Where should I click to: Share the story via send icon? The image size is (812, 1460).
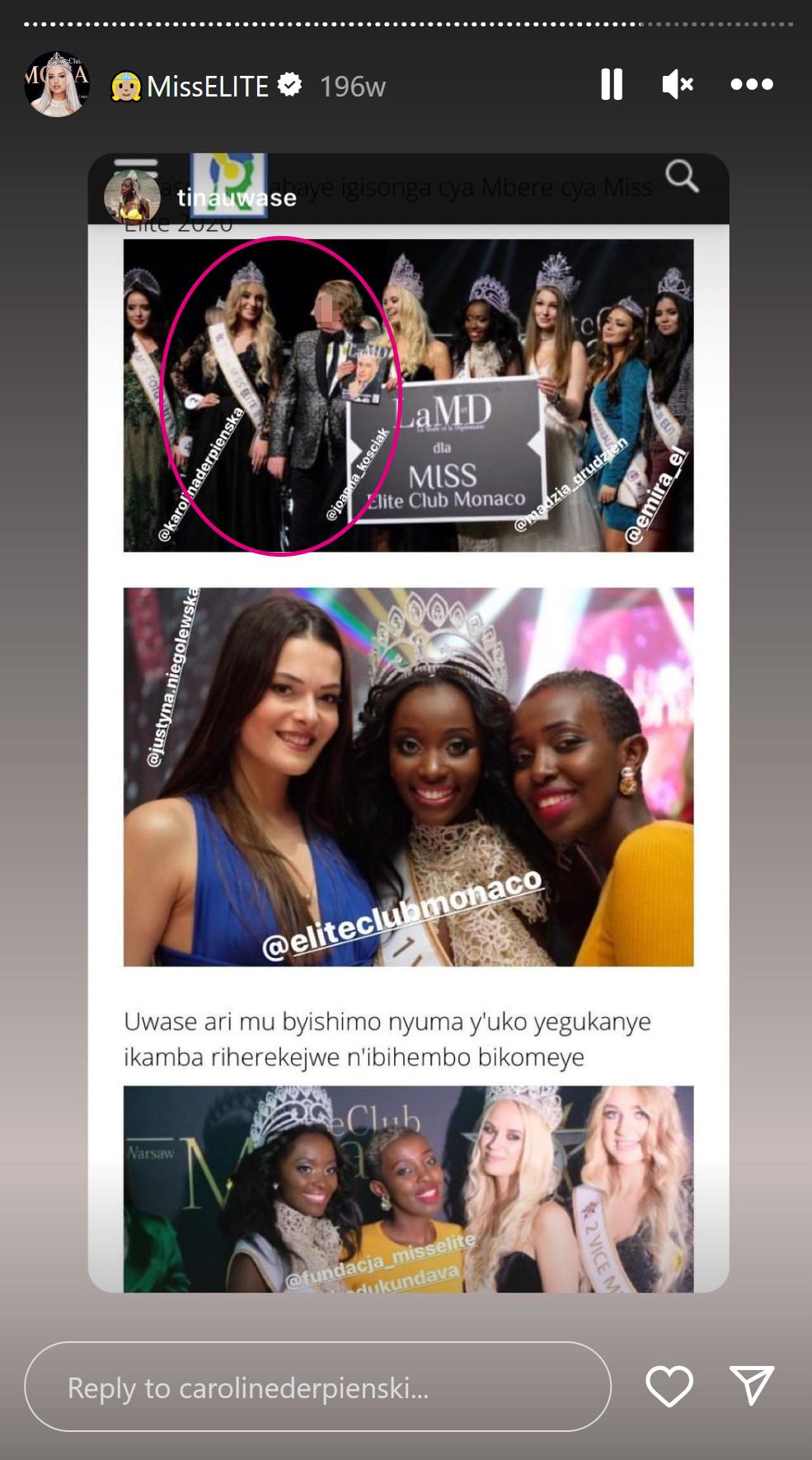[751, 1386]
